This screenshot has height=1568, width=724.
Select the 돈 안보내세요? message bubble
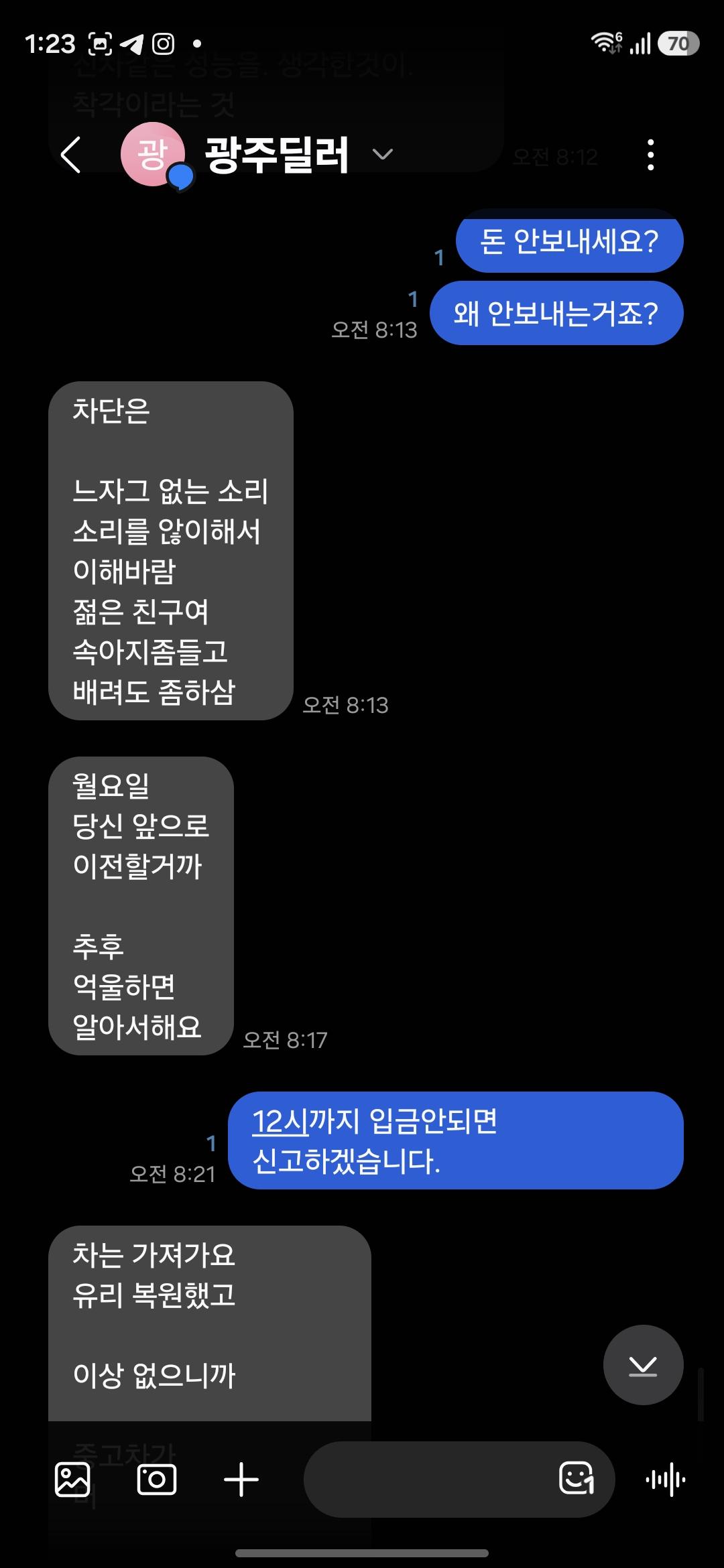pos(568,243)
